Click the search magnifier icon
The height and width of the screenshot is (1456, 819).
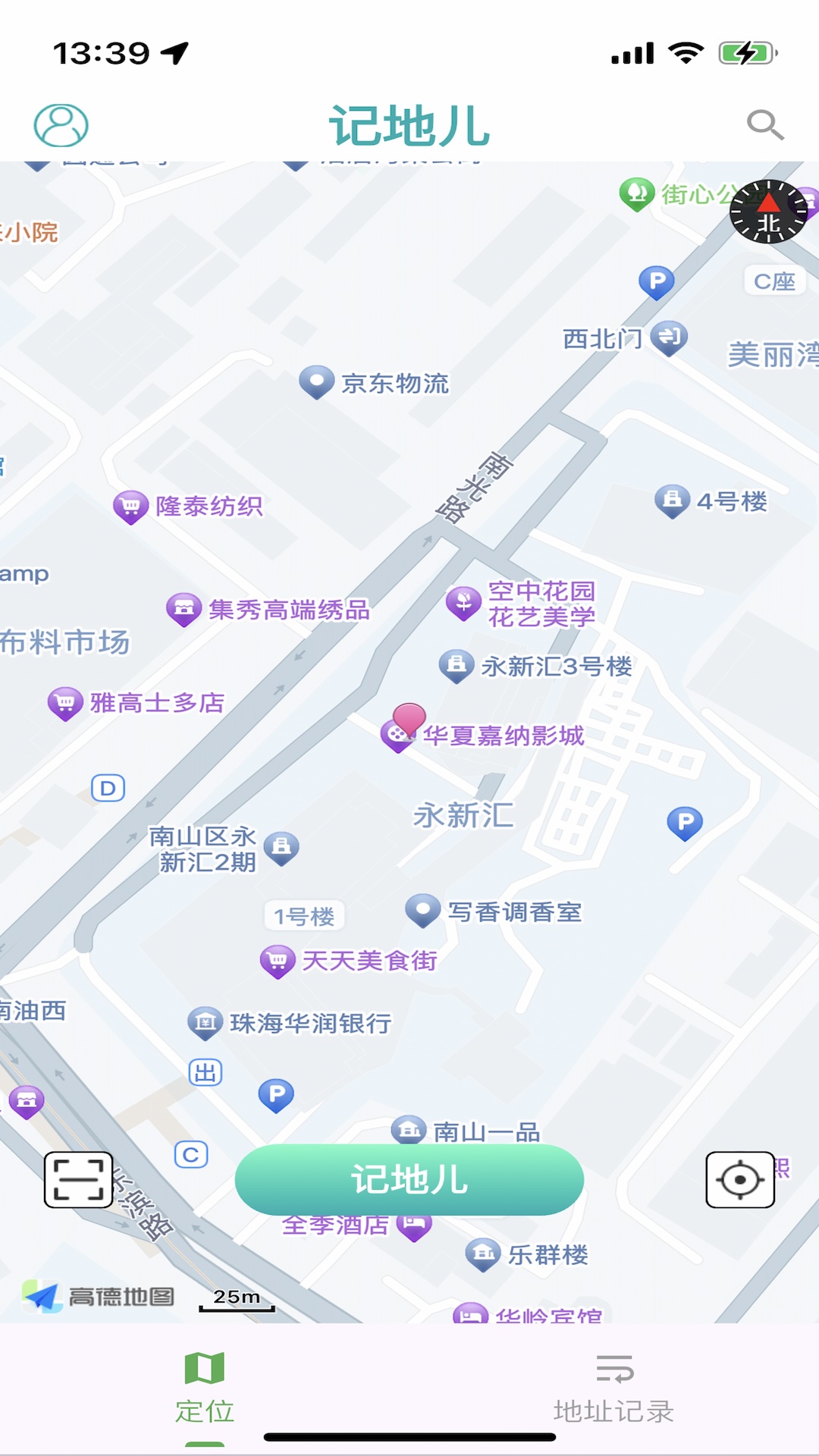765,124
